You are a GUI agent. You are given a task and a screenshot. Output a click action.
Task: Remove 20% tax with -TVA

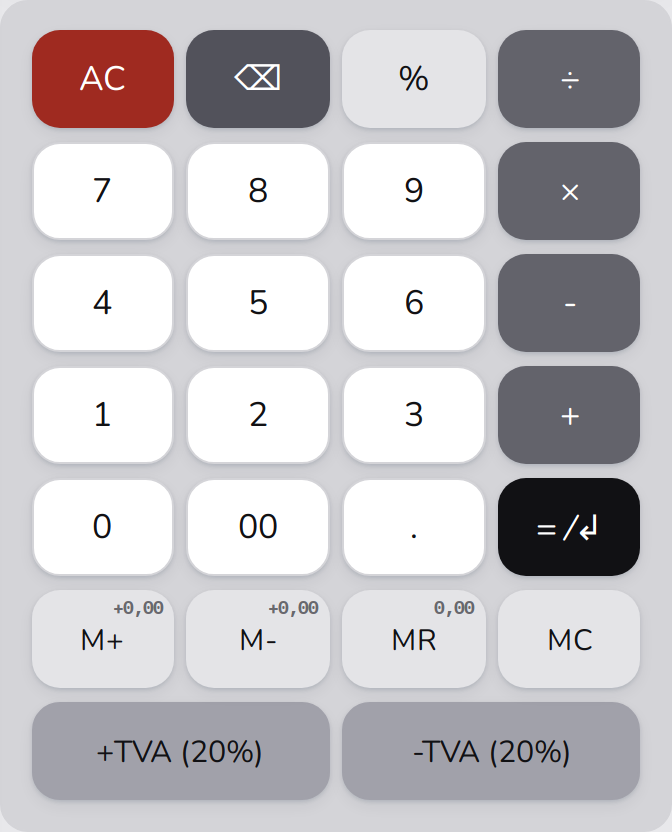(x=491, y=751)
